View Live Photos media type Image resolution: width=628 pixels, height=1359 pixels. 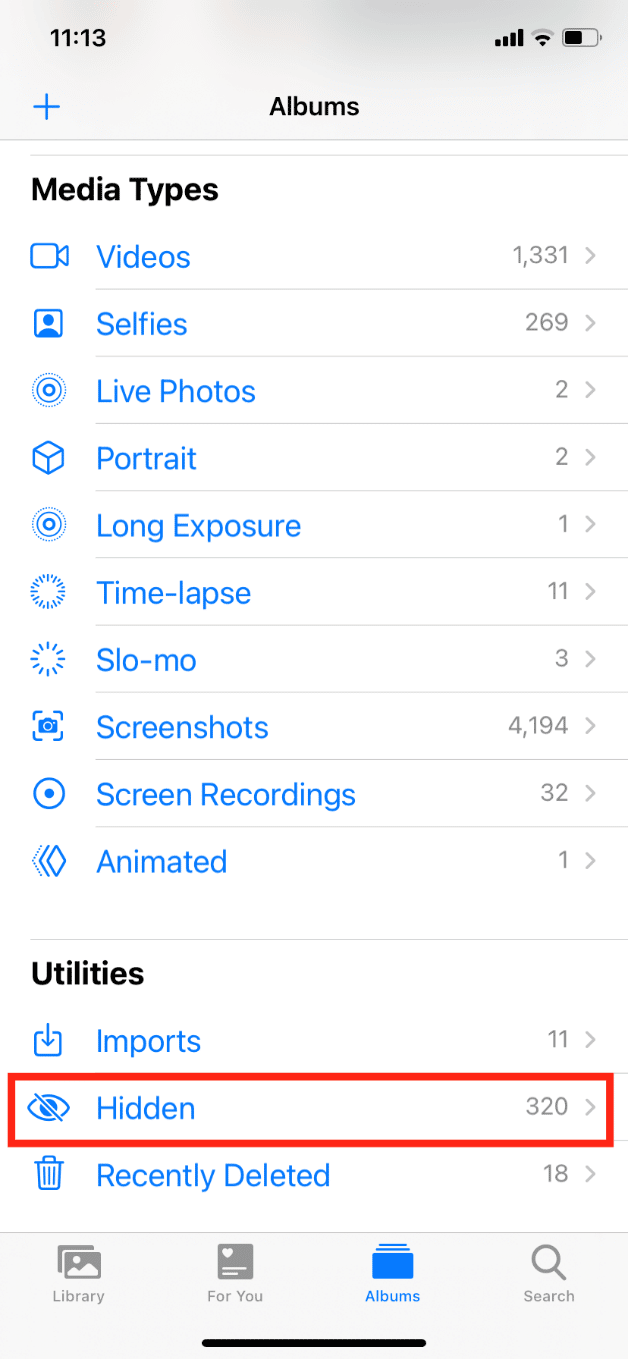(175, 391)
